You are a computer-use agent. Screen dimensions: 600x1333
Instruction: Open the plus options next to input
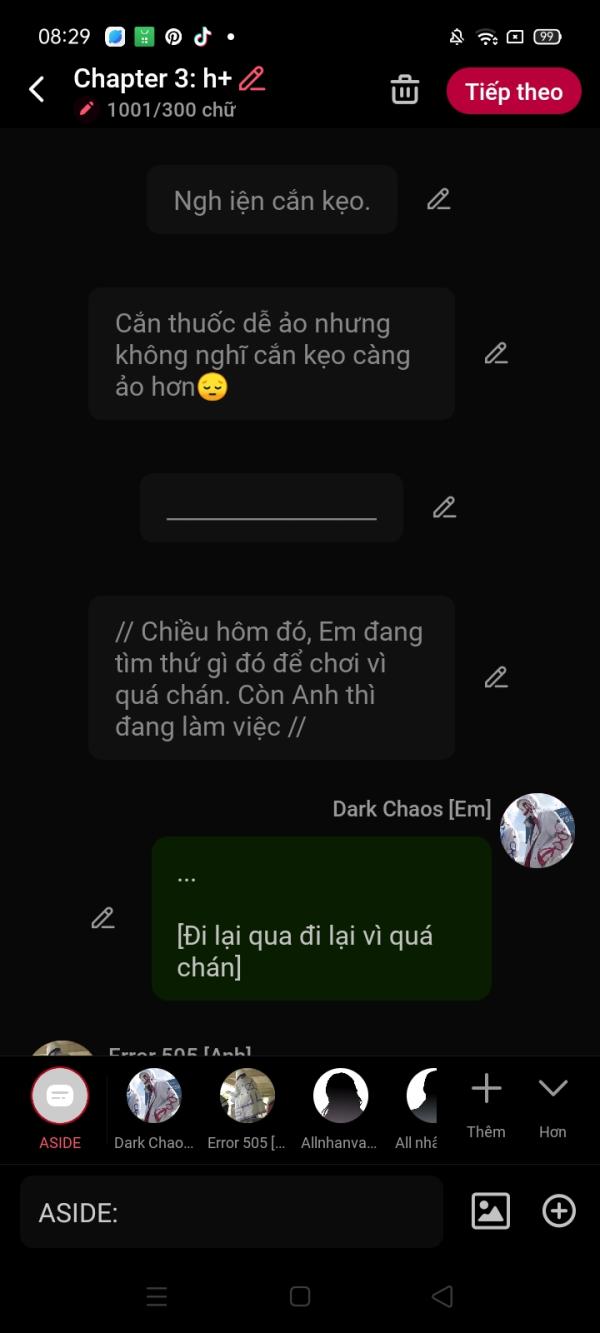(x=558, y=1211)
